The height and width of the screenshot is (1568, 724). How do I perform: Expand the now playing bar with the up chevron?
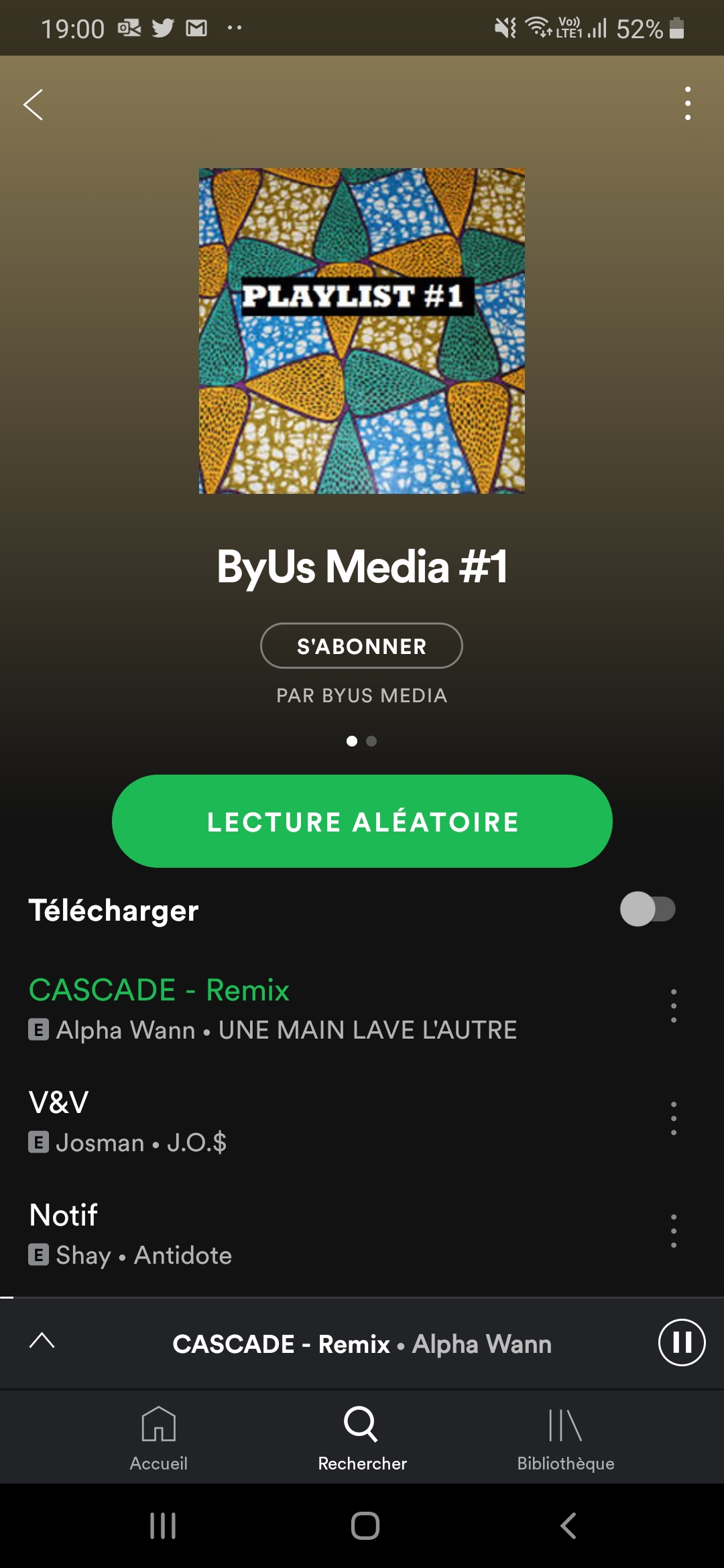click(x=42, y=1341)
